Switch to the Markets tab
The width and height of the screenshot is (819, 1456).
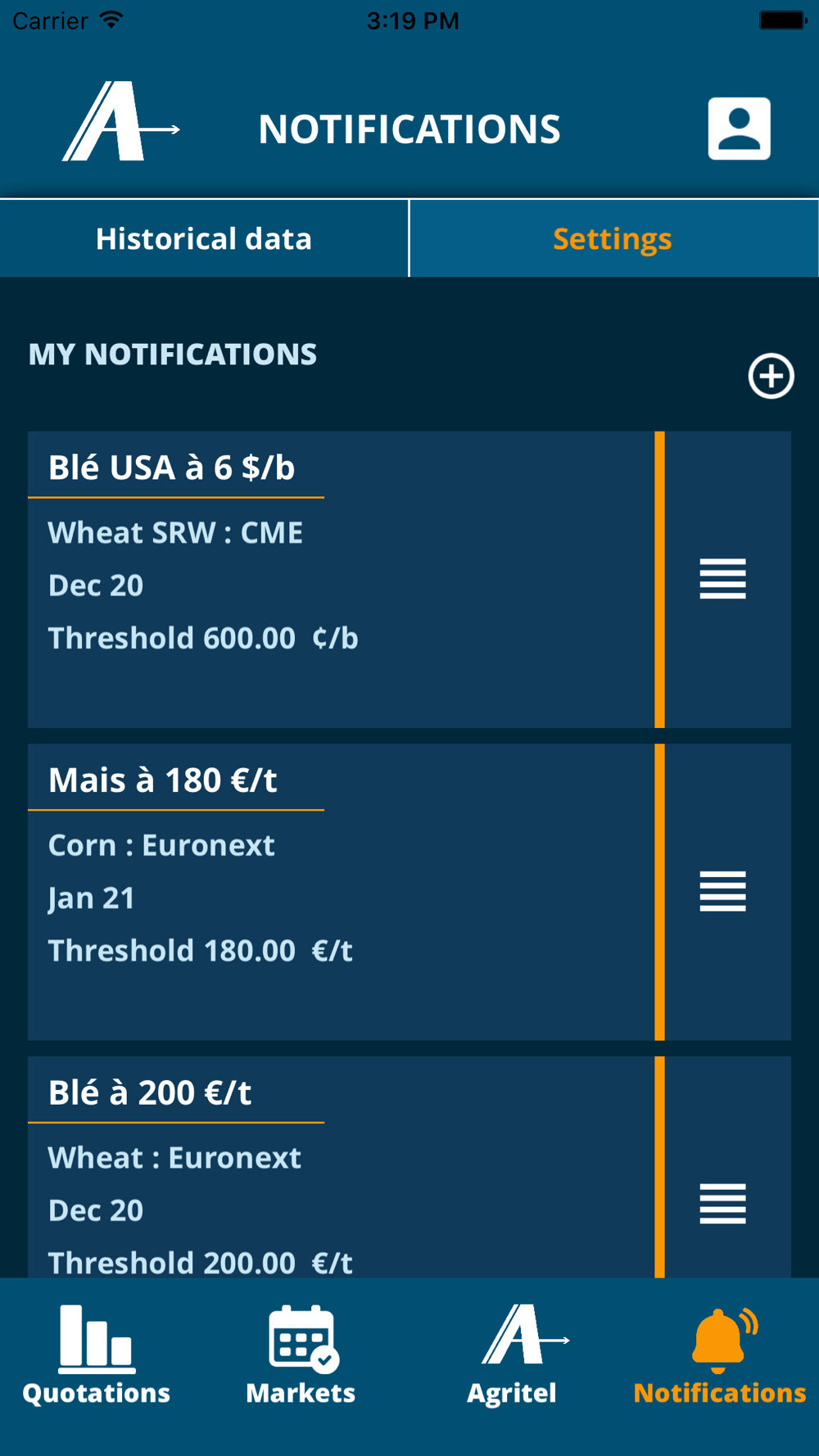[301, 1356]
